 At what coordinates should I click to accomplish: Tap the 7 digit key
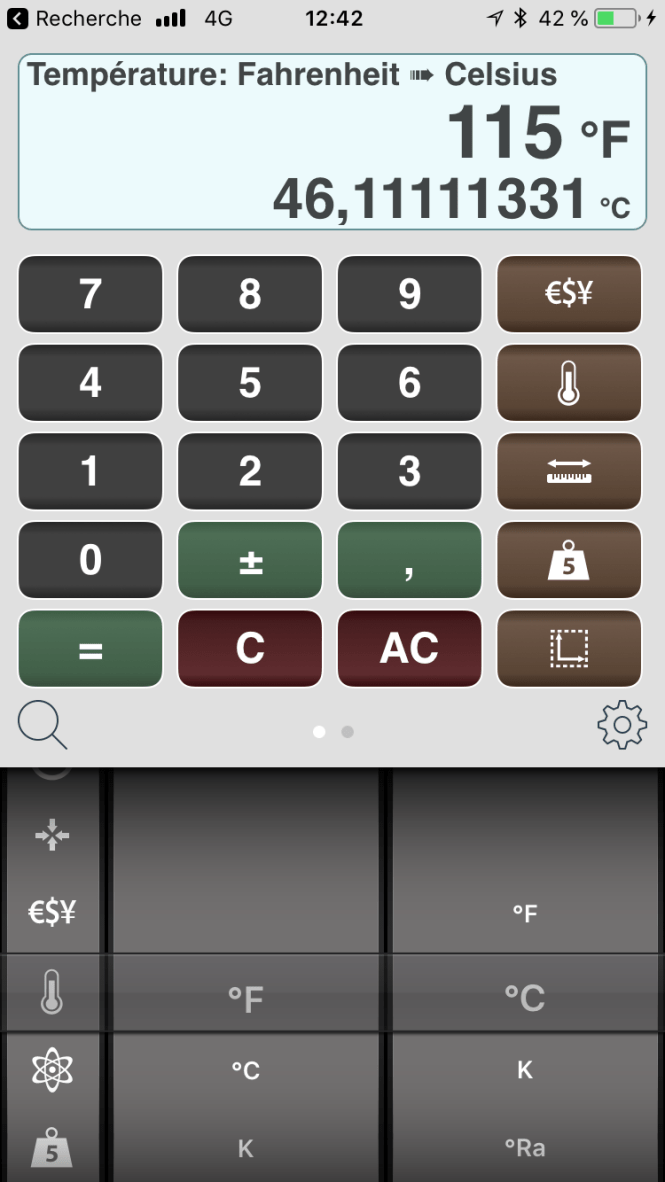tap(90, 294)
